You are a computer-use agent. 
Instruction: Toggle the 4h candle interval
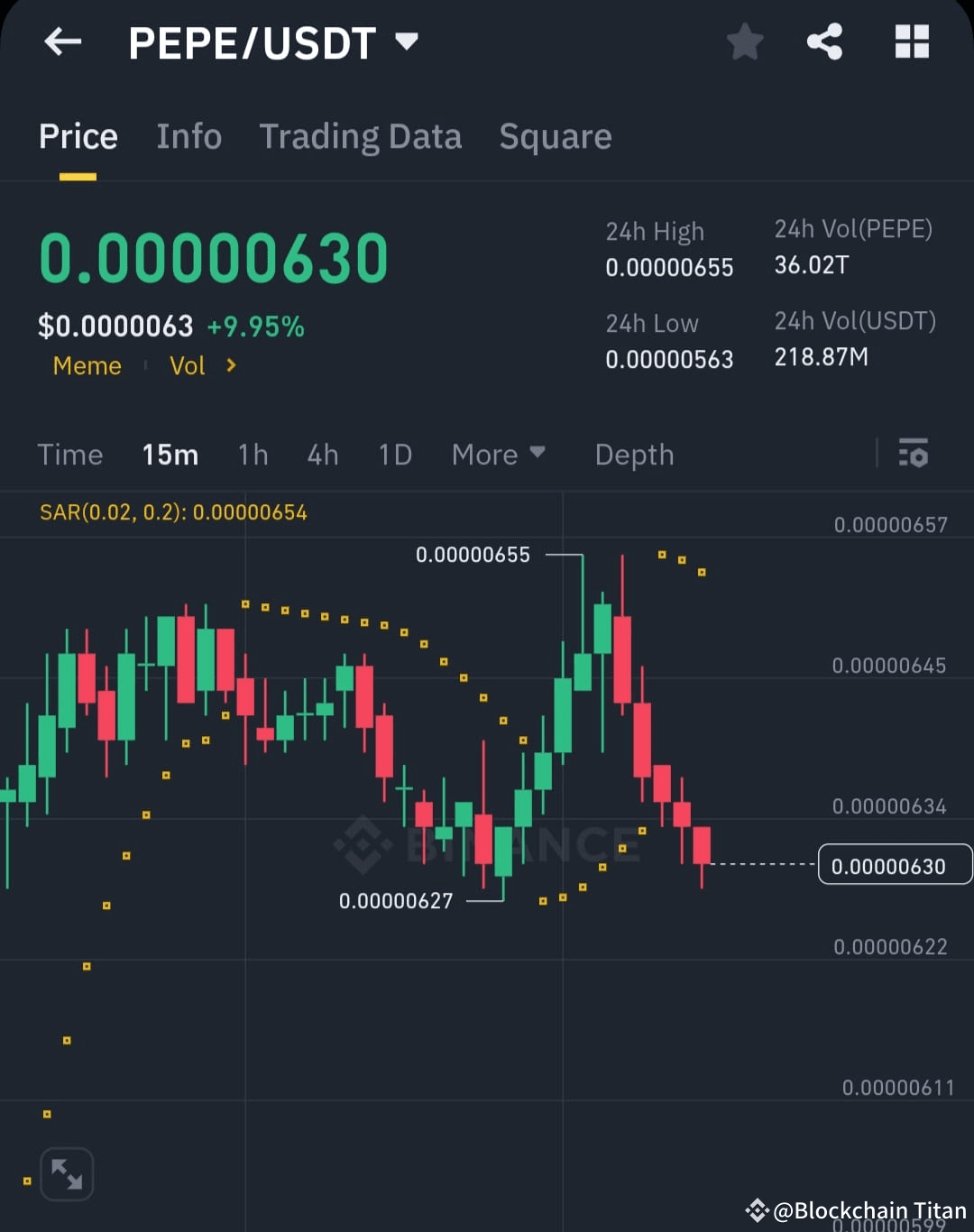pos(322,455)
